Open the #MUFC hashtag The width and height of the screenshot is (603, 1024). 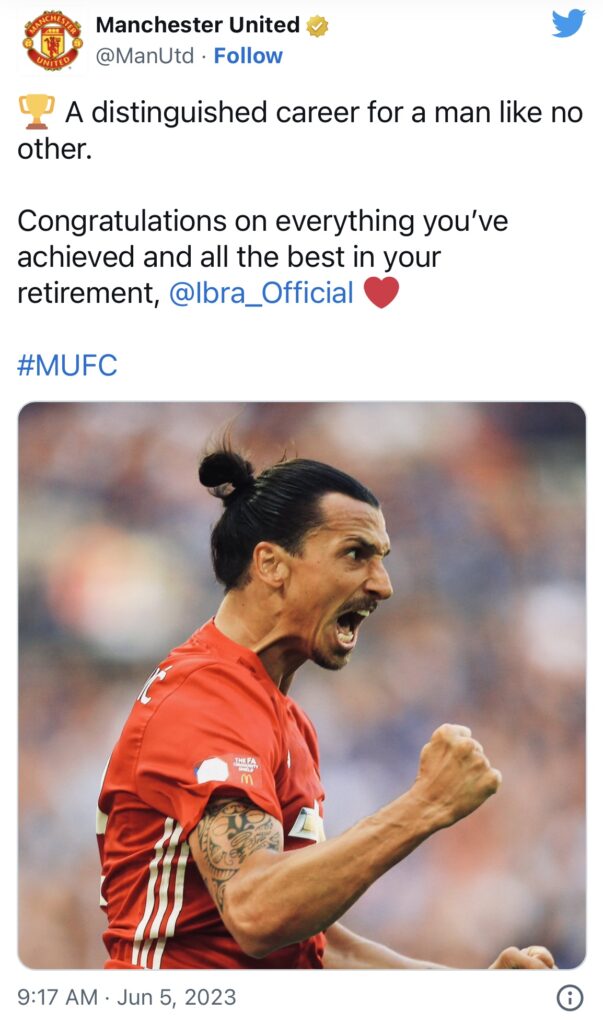coord(67,365)
